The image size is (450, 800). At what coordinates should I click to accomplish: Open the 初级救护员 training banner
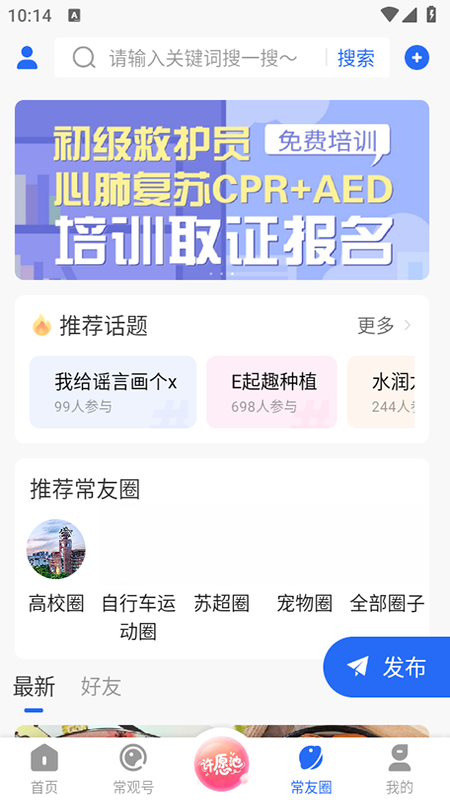point(221,190)
